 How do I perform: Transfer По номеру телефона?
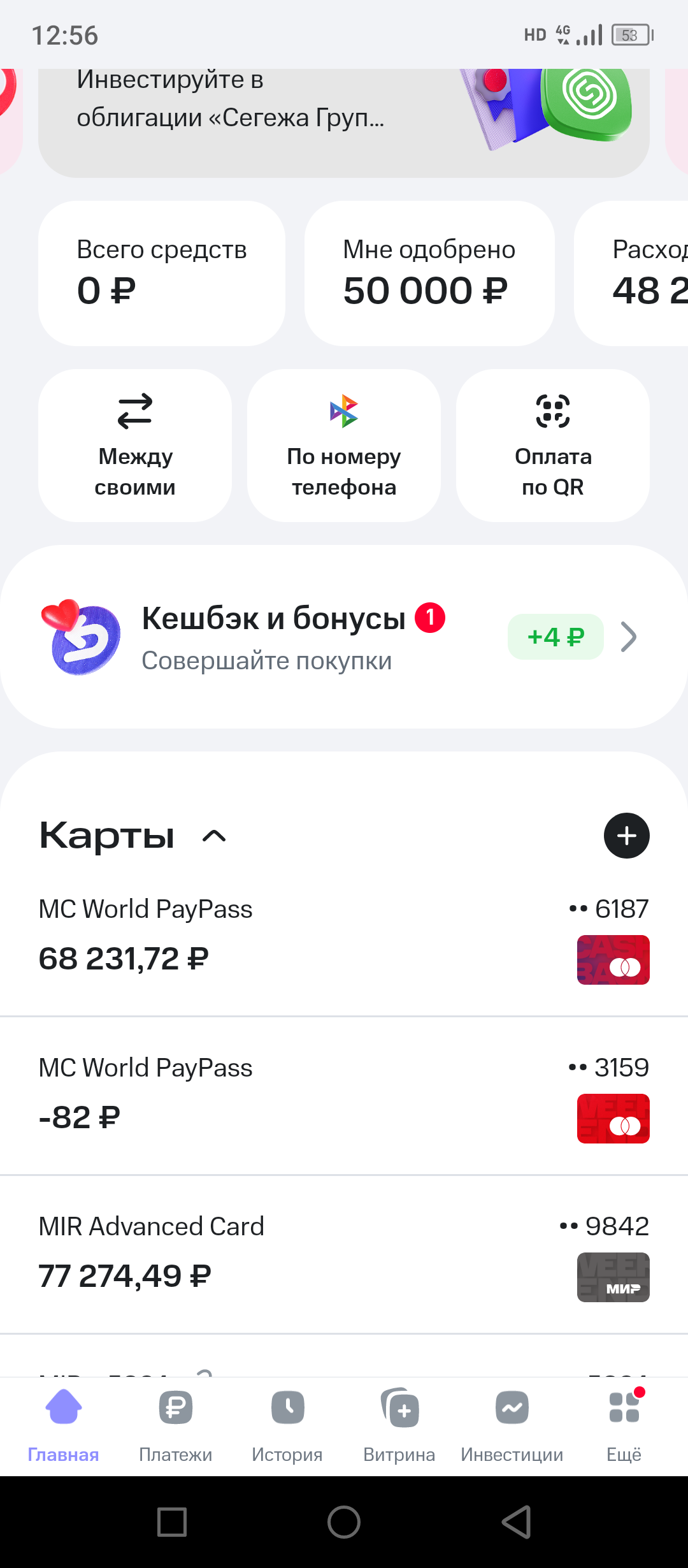tap(344, 445)
